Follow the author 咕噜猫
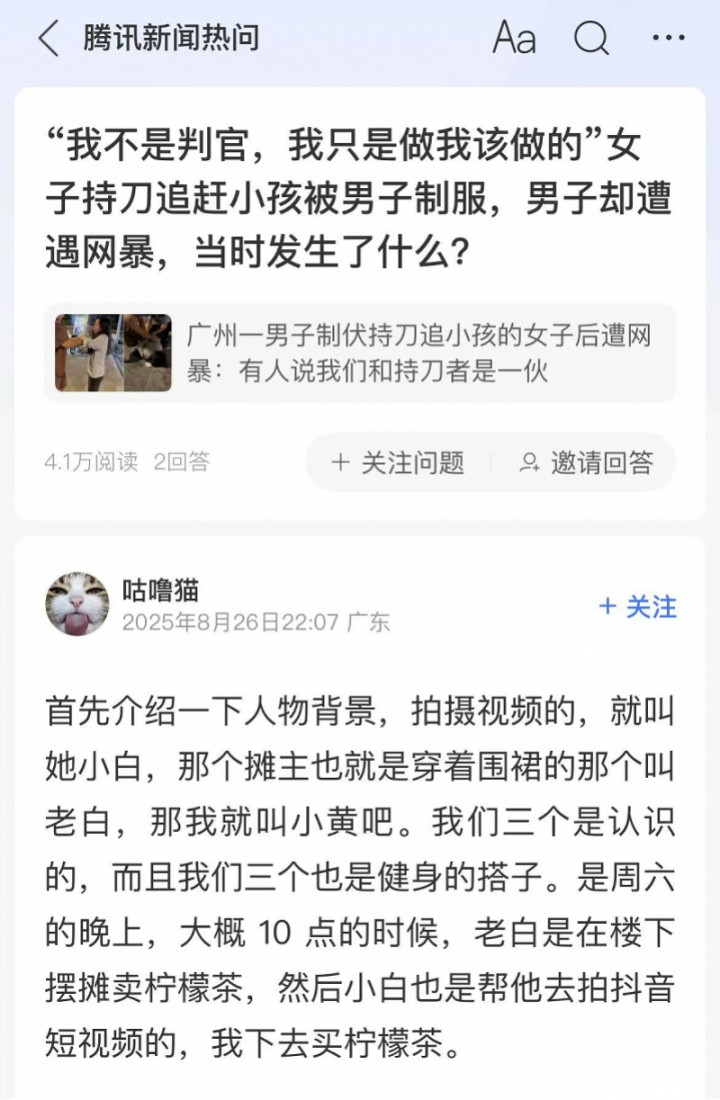 coord(638,606)
